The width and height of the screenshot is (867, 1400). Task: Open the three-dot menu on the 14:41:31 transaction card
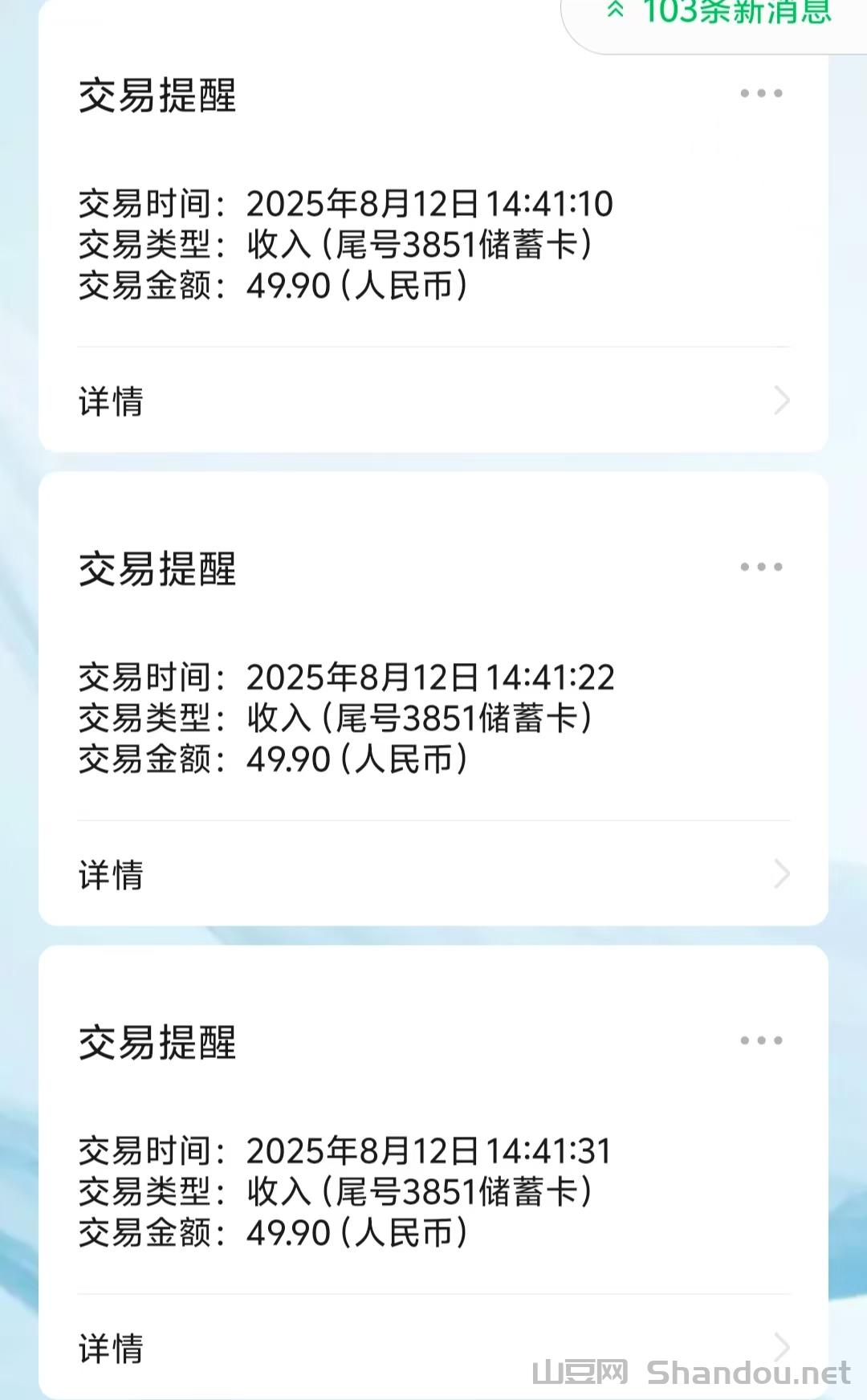pos(760,1041)
